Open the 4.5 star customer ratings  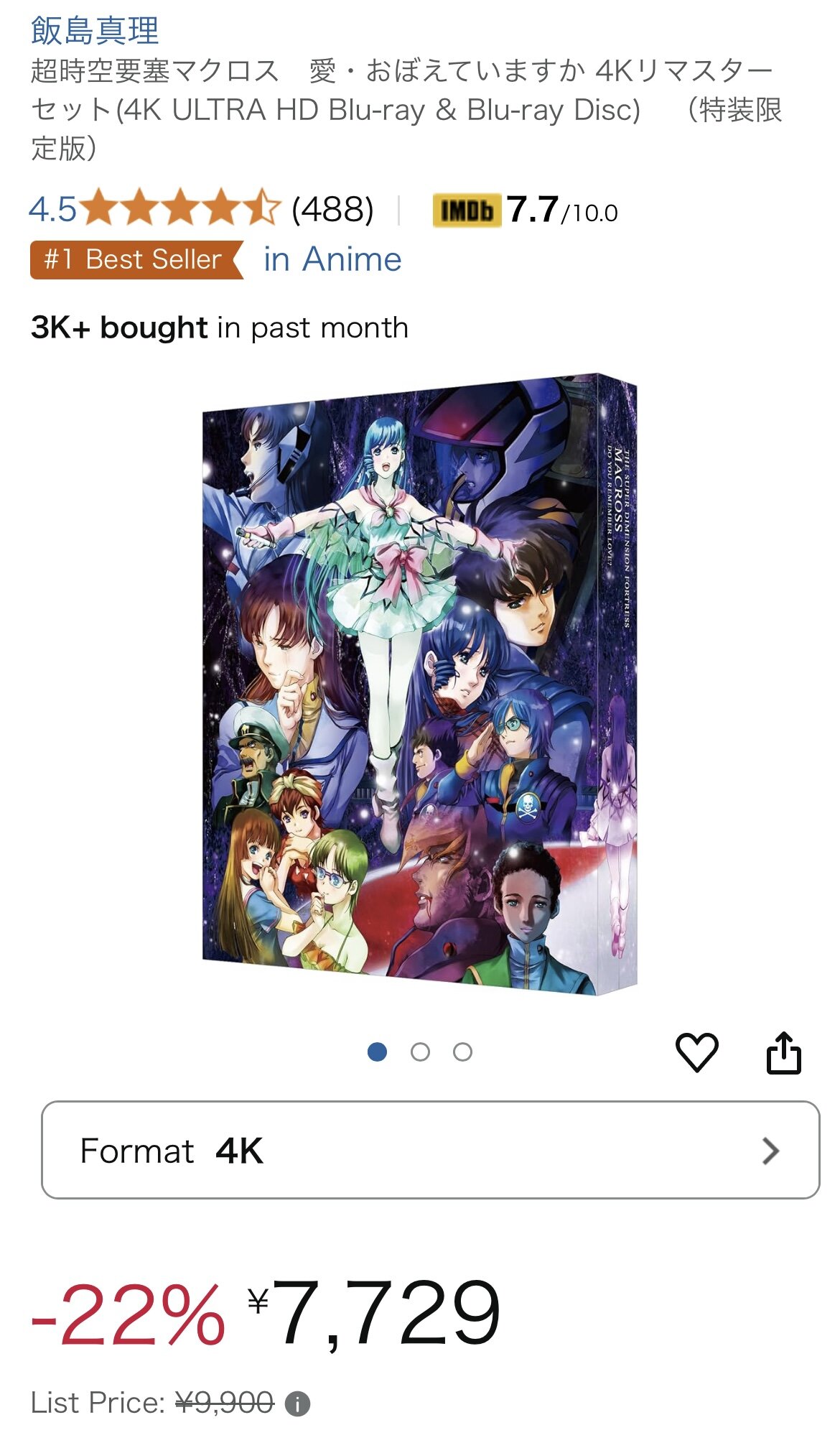click(179, 209)
